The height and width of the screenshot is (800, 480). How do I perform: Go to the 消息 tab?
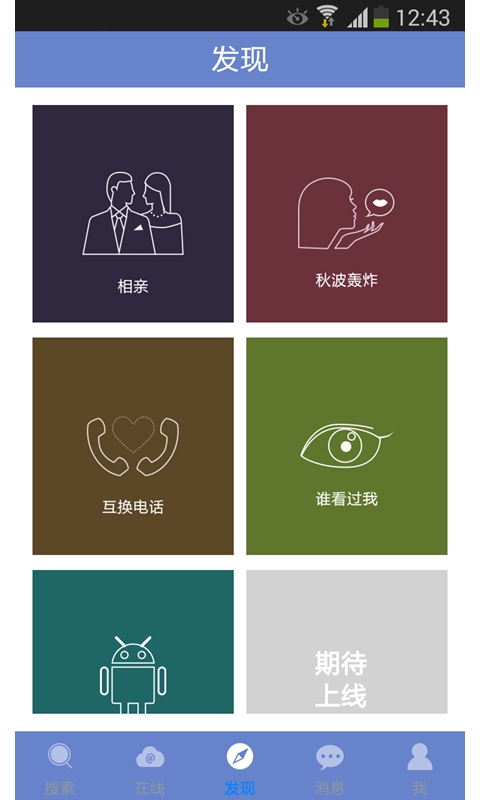click(x=330, y=767)
